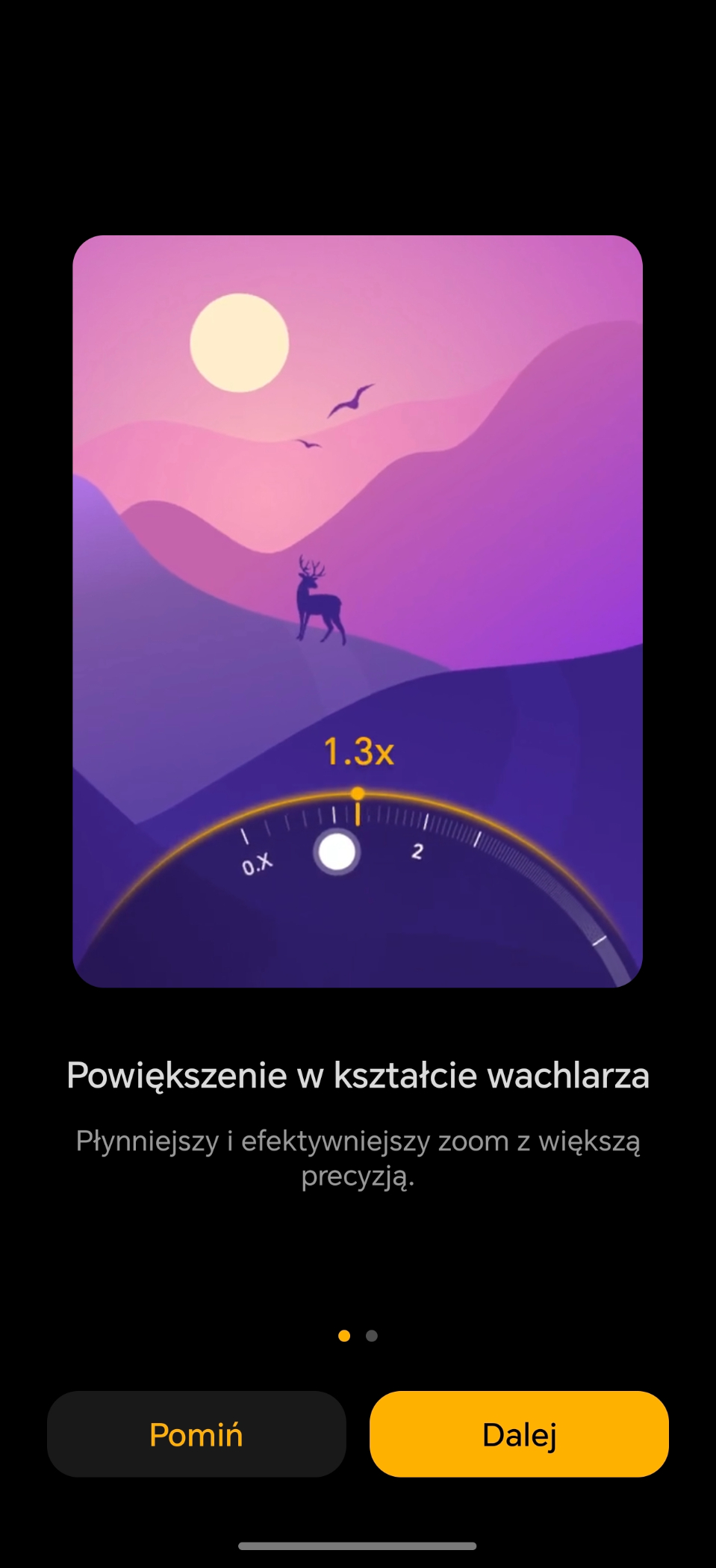Continue with the Dalej button
The width and height of the screenshot is (716, 1568).
click(x=519, y=1434)
